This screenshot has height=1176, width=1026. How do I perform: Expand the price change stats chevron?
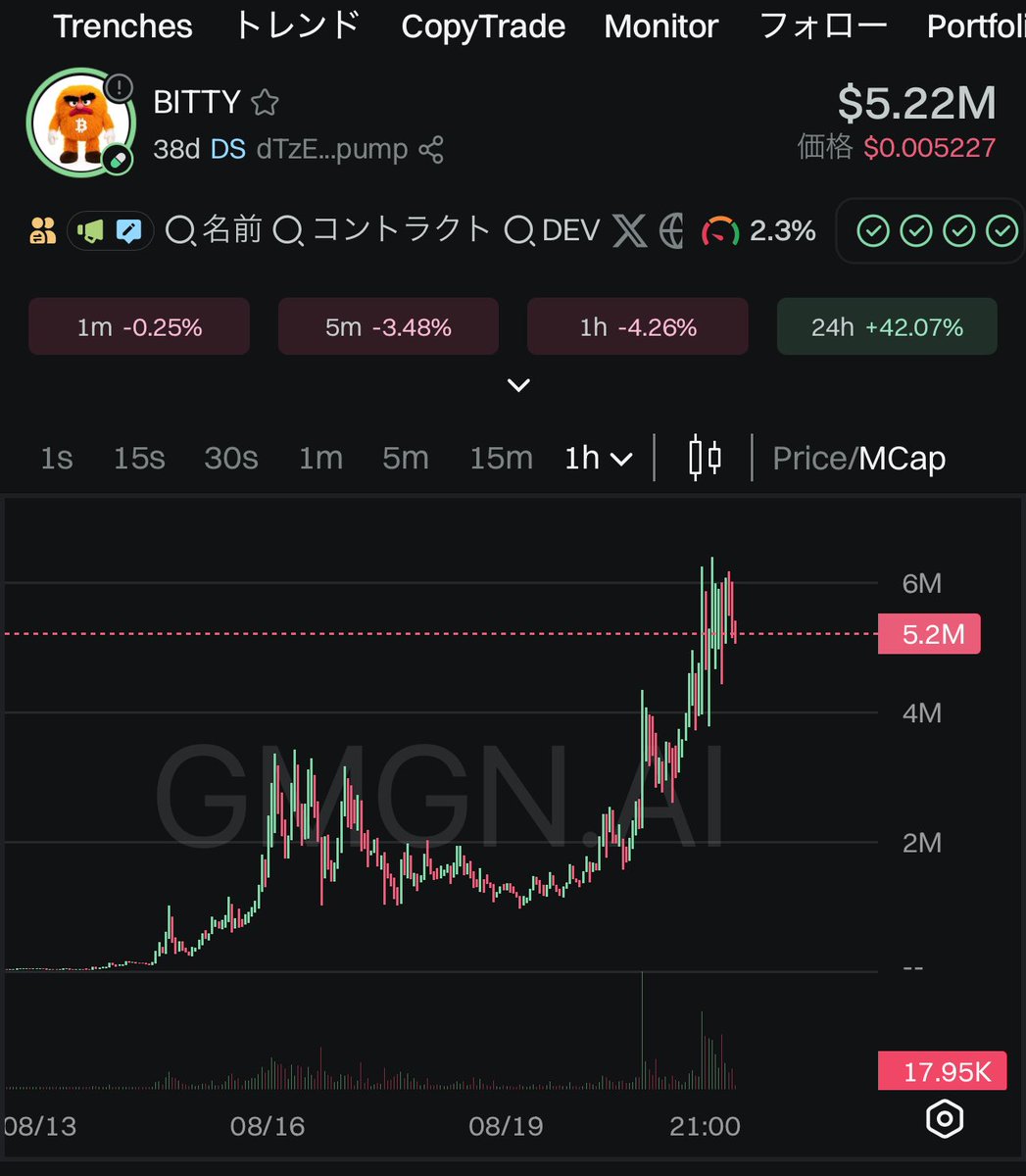519,385
